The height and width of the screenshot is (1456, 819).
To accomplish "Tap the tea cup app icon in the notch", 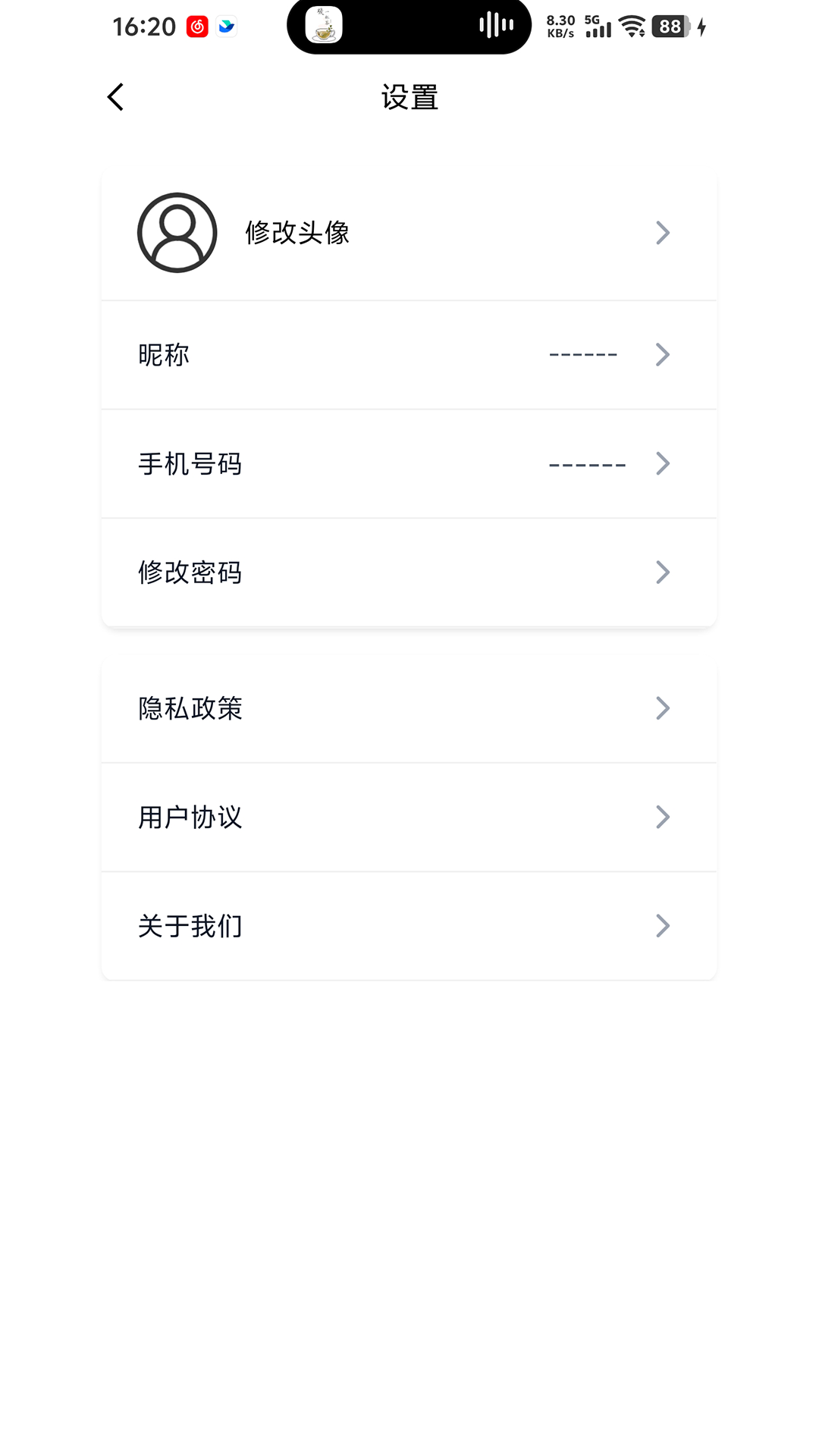I will pyautogui.click(x=322, y=25).
